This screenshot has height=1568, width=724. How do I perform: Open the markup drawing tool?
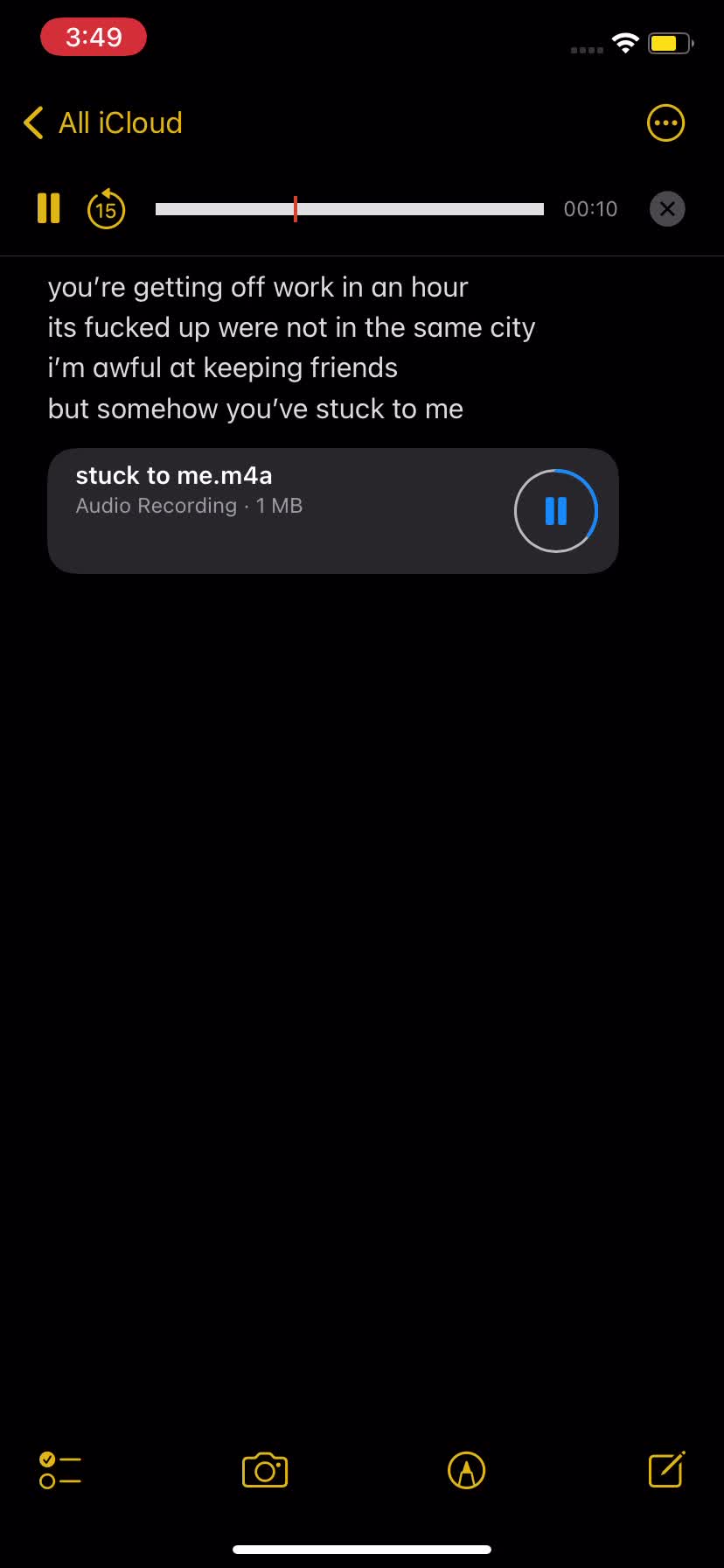click(466, 1470)
